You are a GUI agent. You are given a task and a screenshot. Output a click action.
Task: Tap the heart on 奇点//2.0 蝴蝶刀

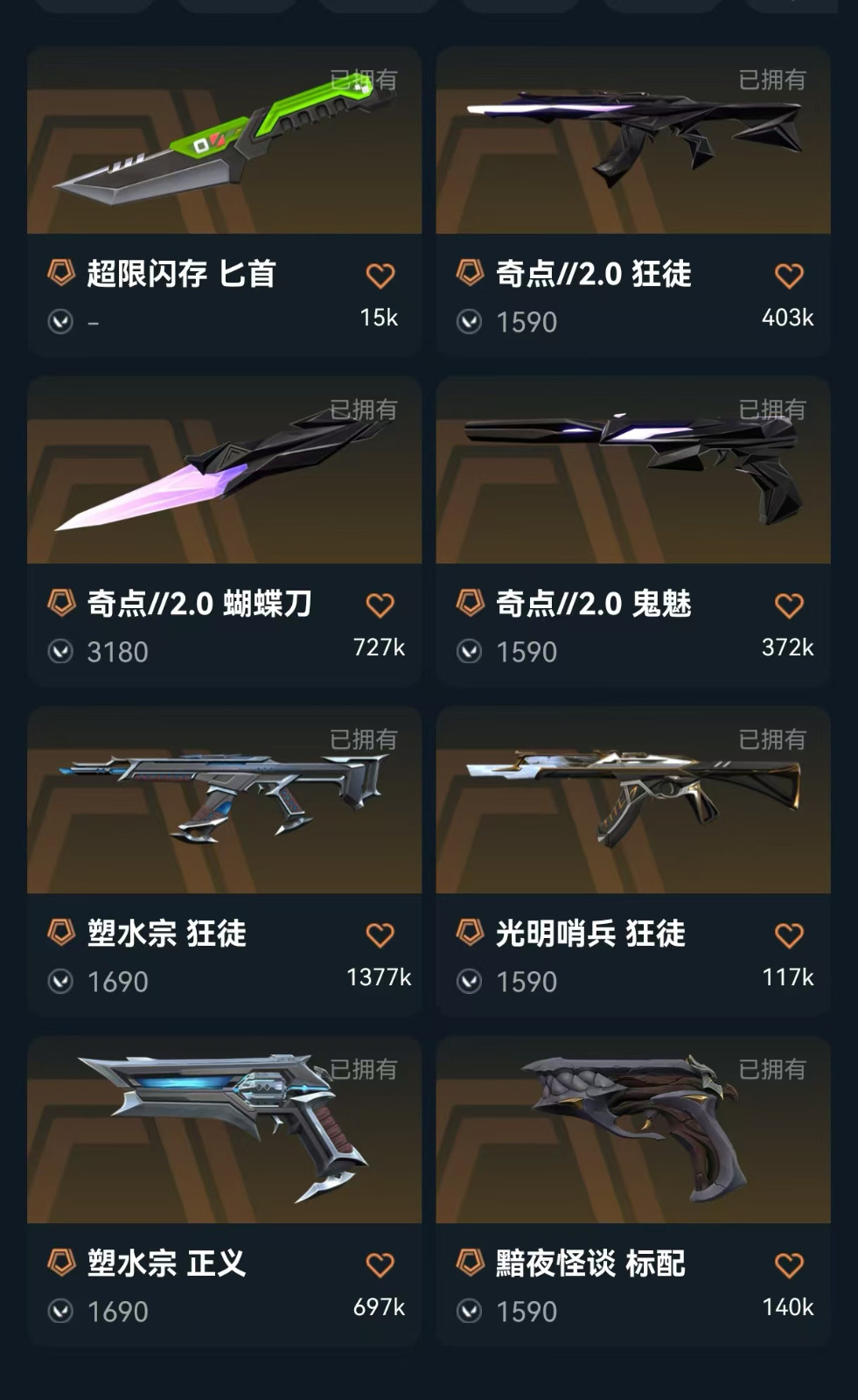(x=380, y=605)
